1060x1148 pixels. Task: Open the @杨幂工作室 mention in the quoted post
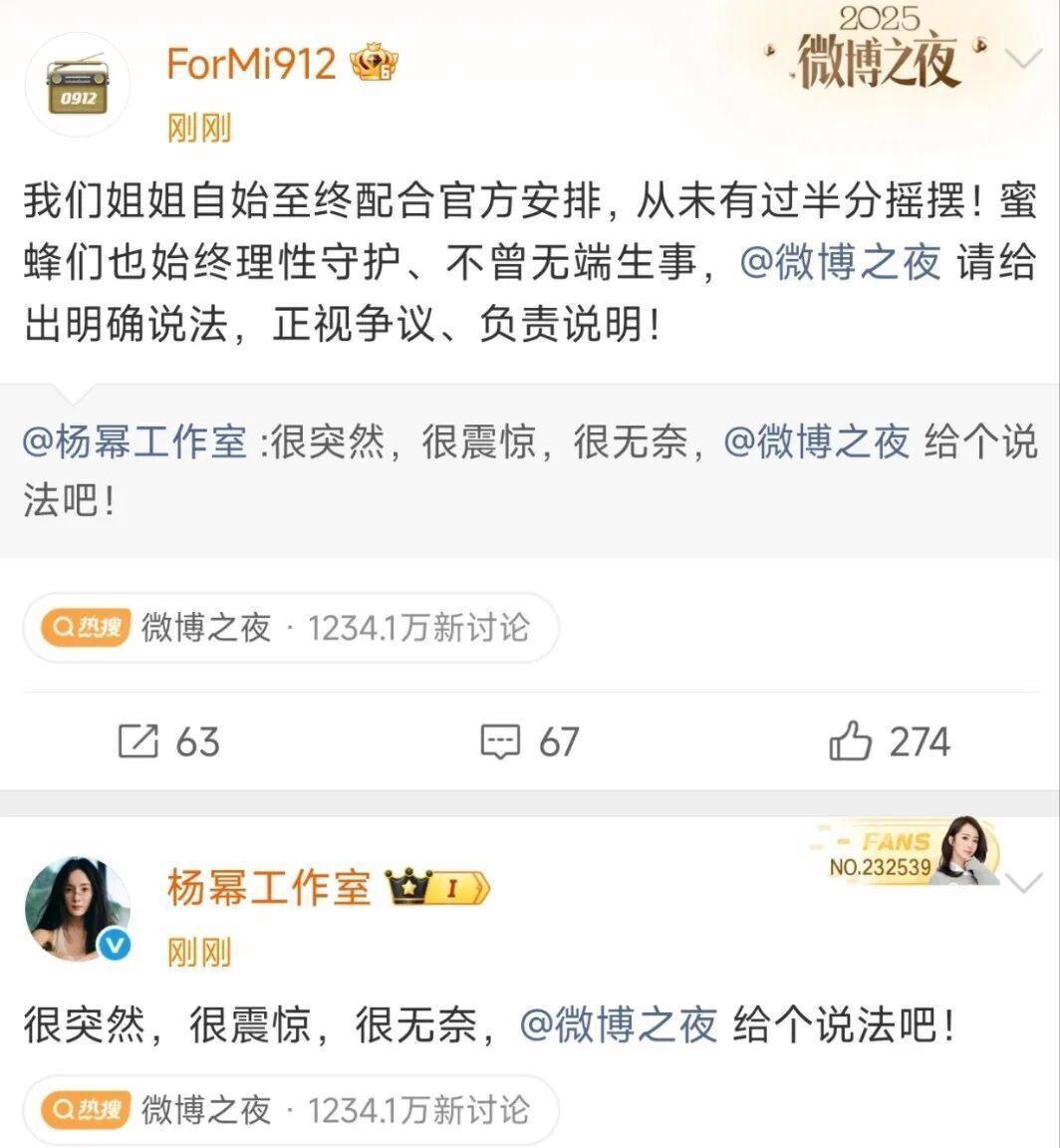pyautogui.click(x=133, y=442)
